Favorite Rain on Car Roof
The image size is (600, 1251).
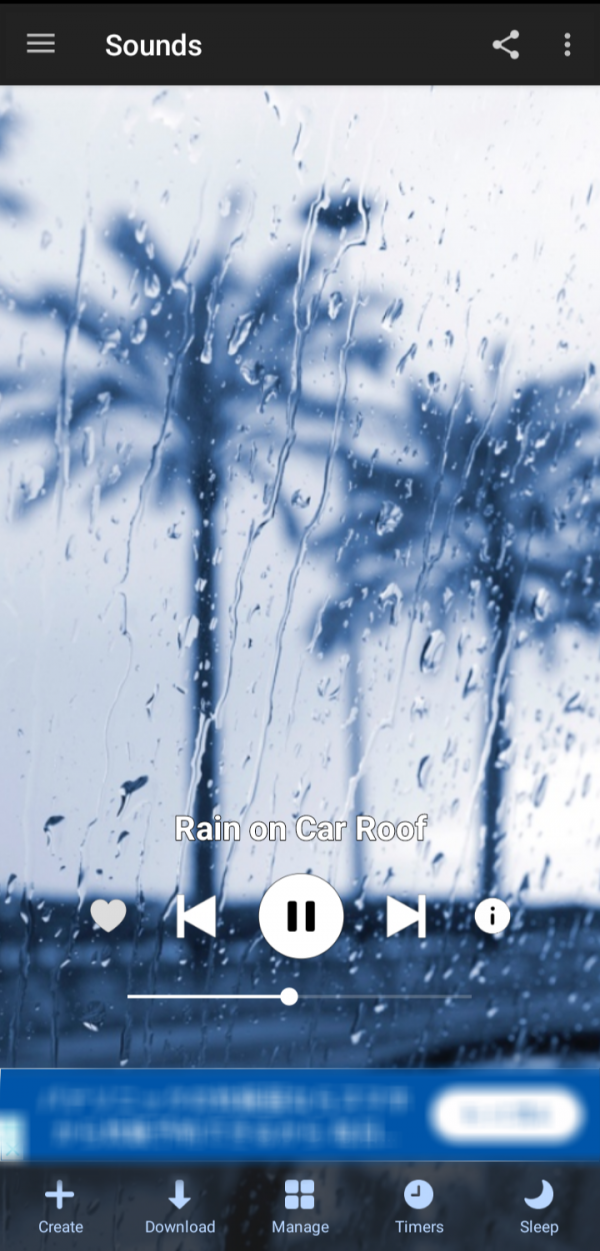pos(109,916)
